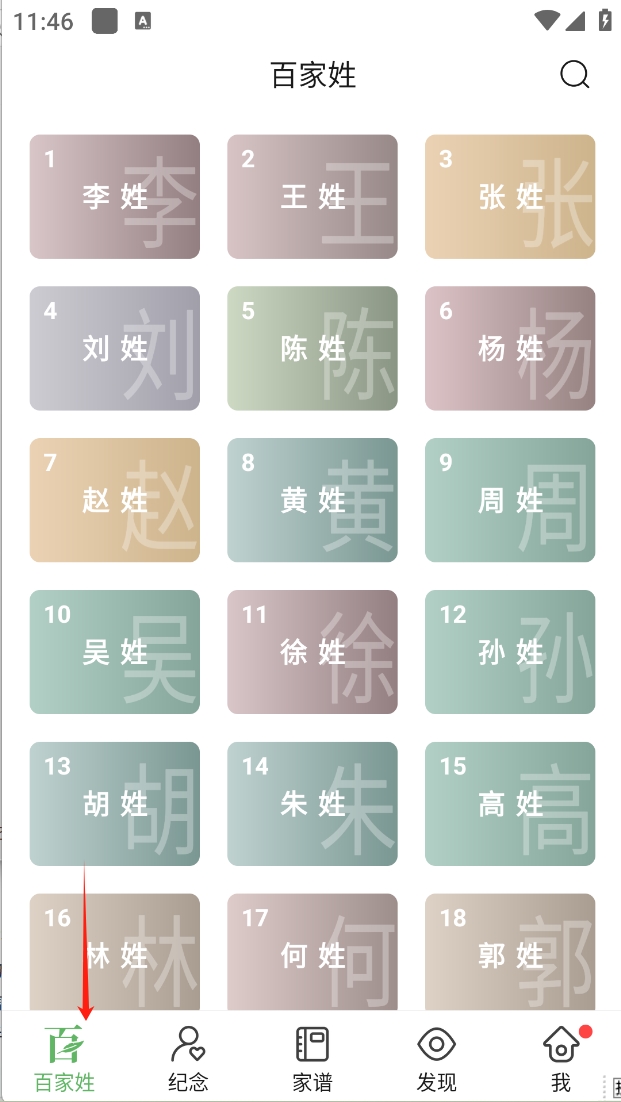
Task: Open the 黄姓 card
Action: 312,500
